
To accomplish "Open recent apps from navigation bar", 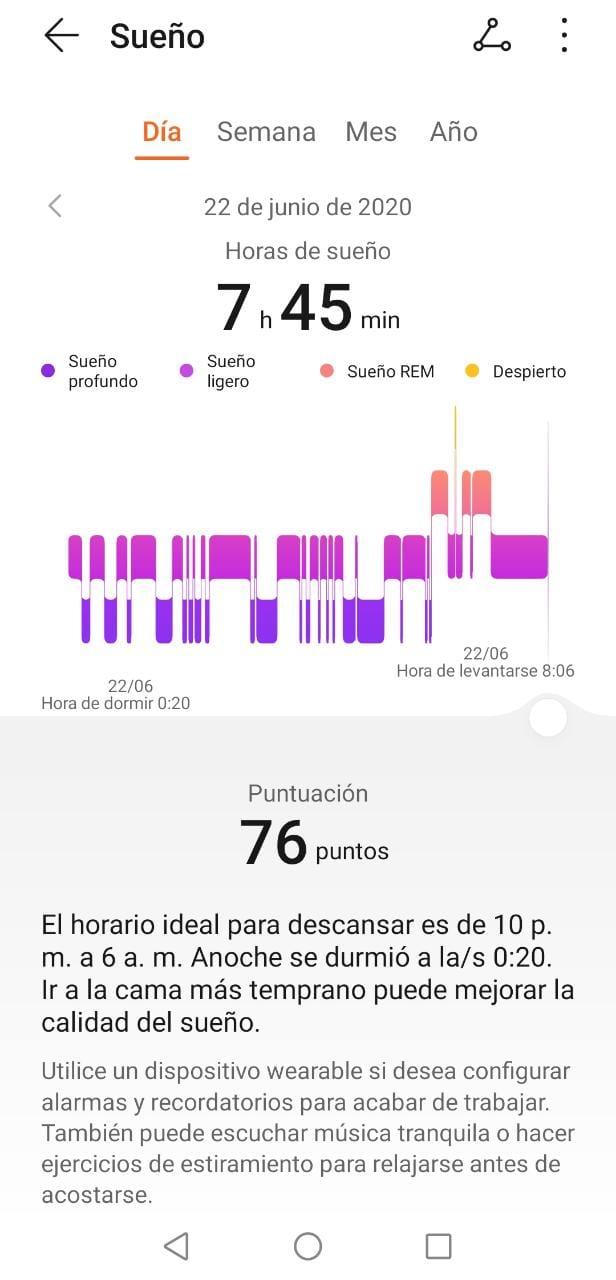I will click(x=438, y=1245).
